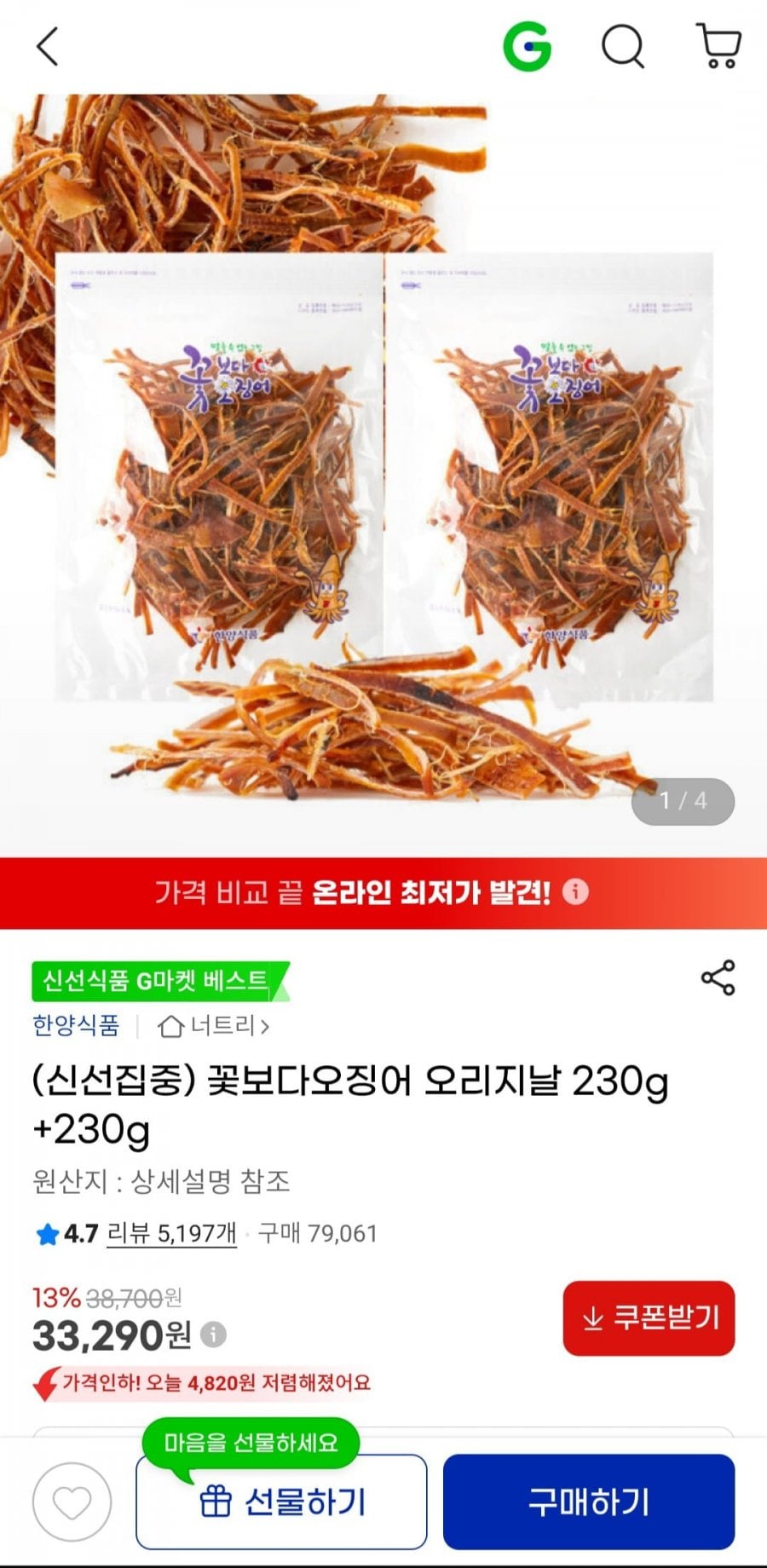Open the Gmarket home logo
This screenshot has height=1568, width=767.
coord(527,46)
